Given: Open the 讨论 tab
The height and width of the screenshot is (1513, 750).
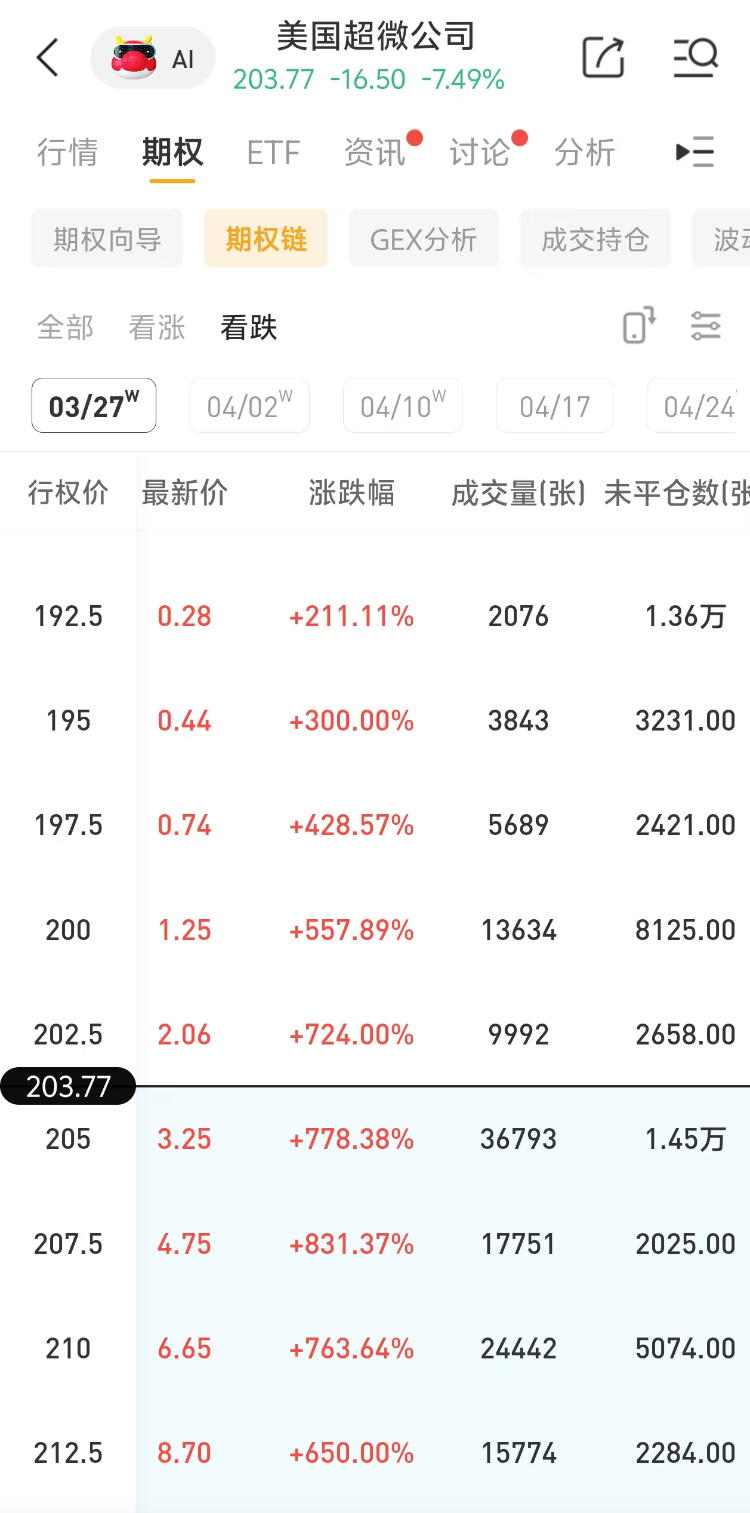Looking at the screenshot, I should (480, 153).
